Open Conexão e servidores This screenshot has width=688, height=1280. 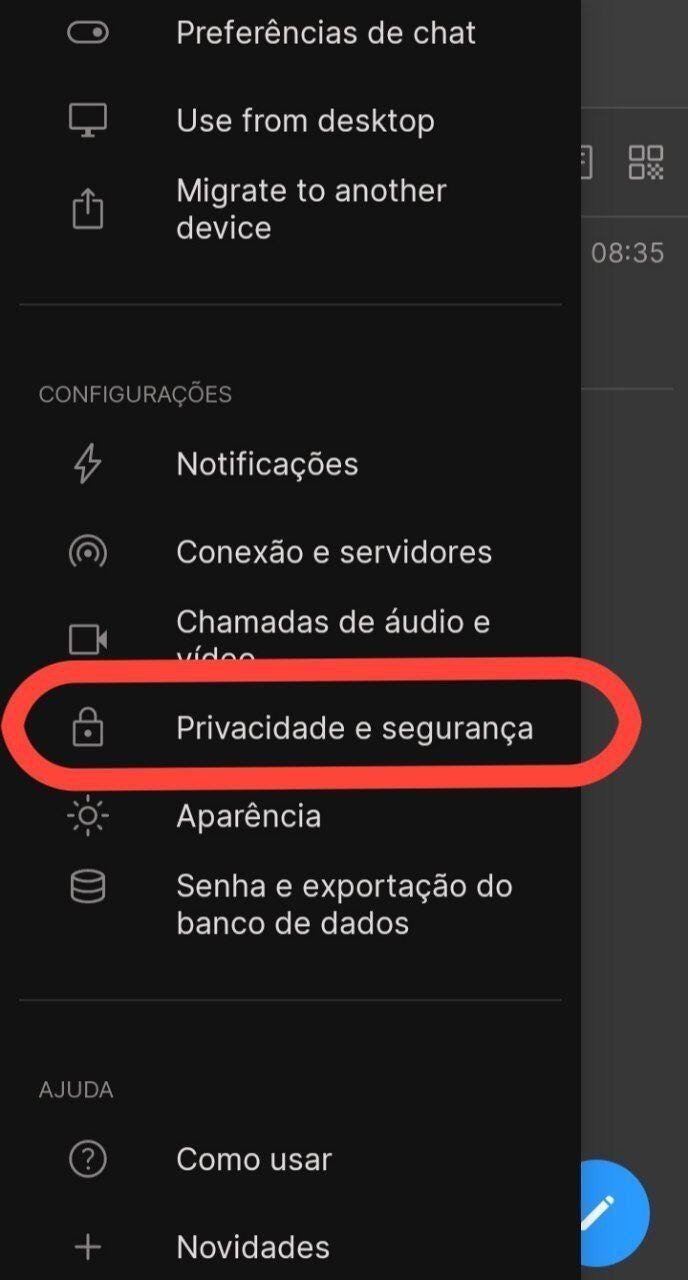click(334, 552)
